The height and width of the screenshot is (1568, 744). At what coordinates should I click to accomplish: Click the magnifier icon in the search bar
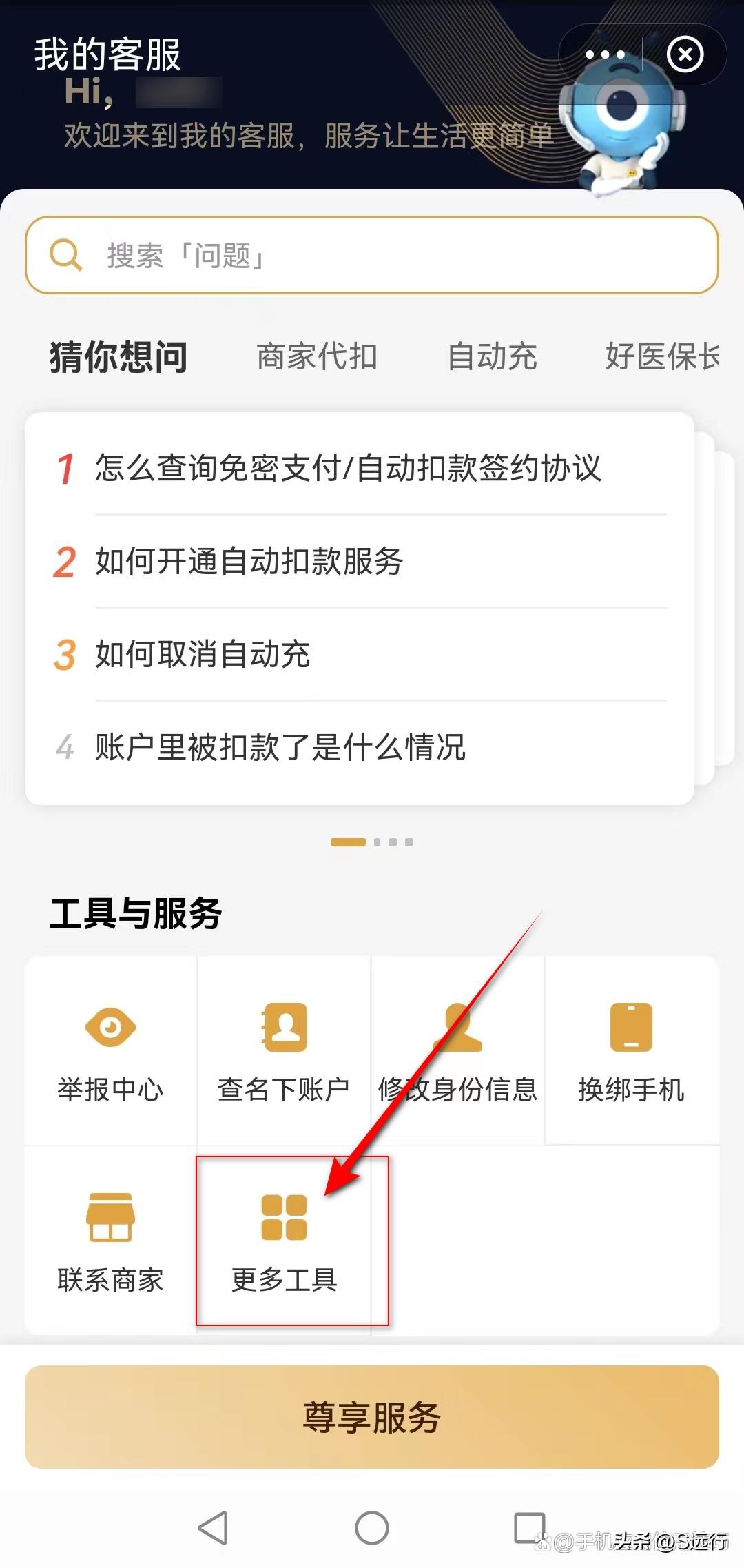click(x=65, y=256)
